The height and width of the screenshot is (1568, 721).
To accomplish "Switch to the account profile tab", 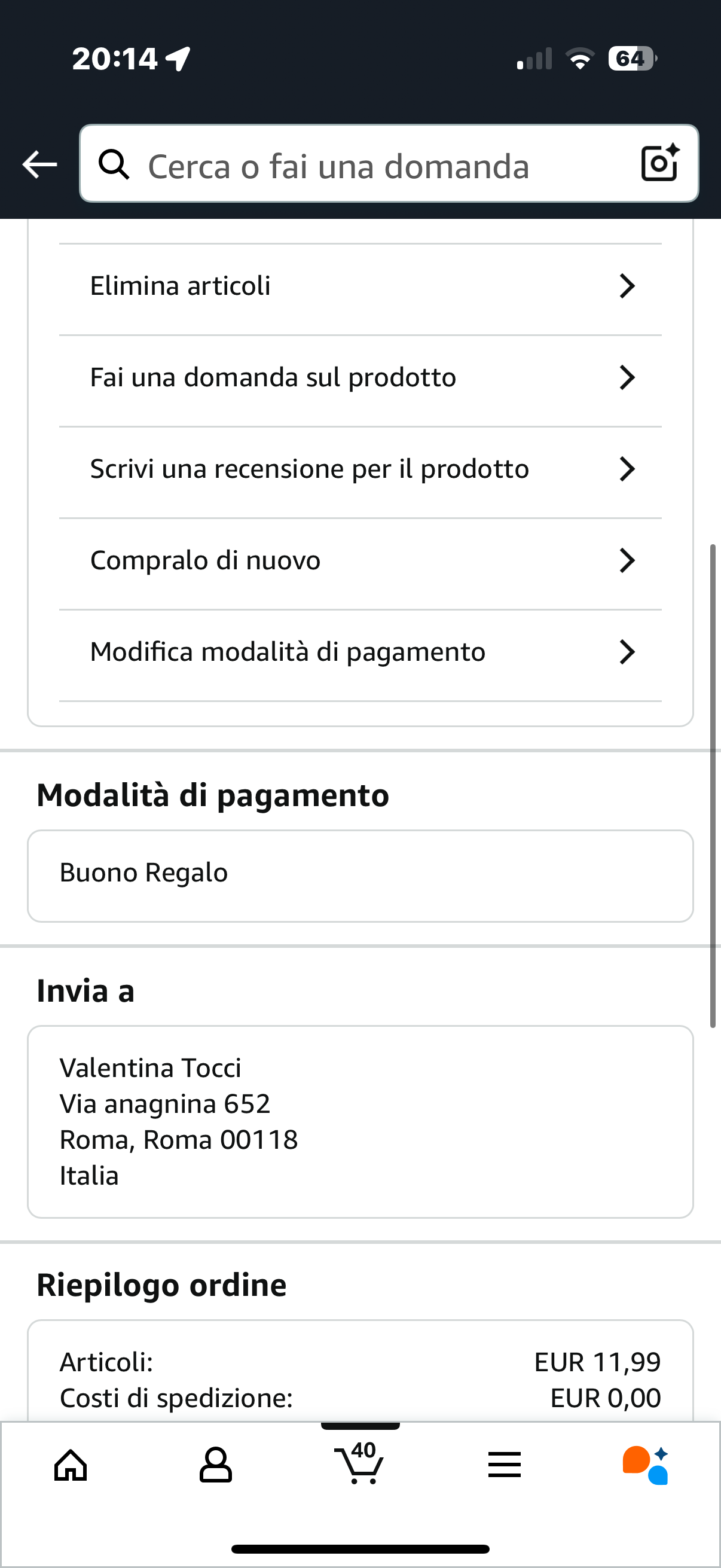I will pyautogui.click(x=215, y=1465).
